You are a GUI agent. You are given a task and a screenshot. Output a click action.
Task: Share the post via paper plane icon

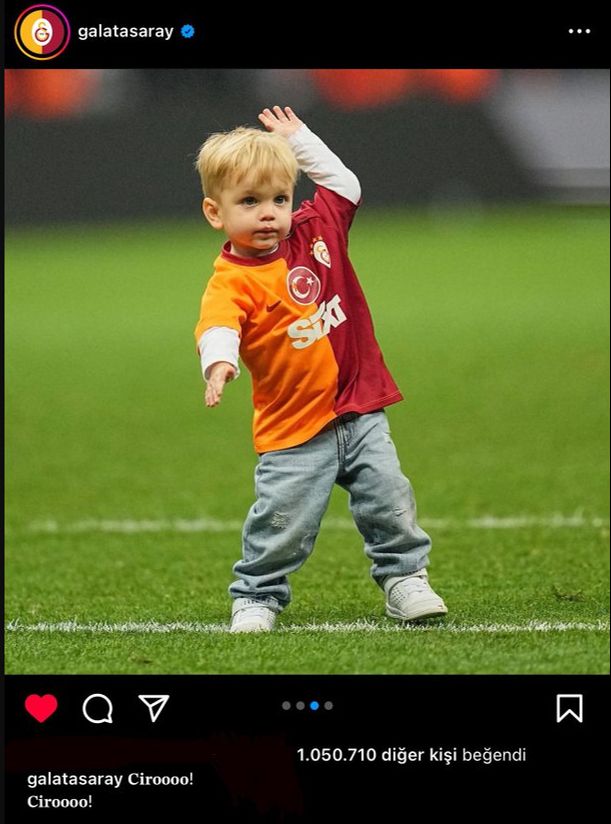tap(153, 708)
